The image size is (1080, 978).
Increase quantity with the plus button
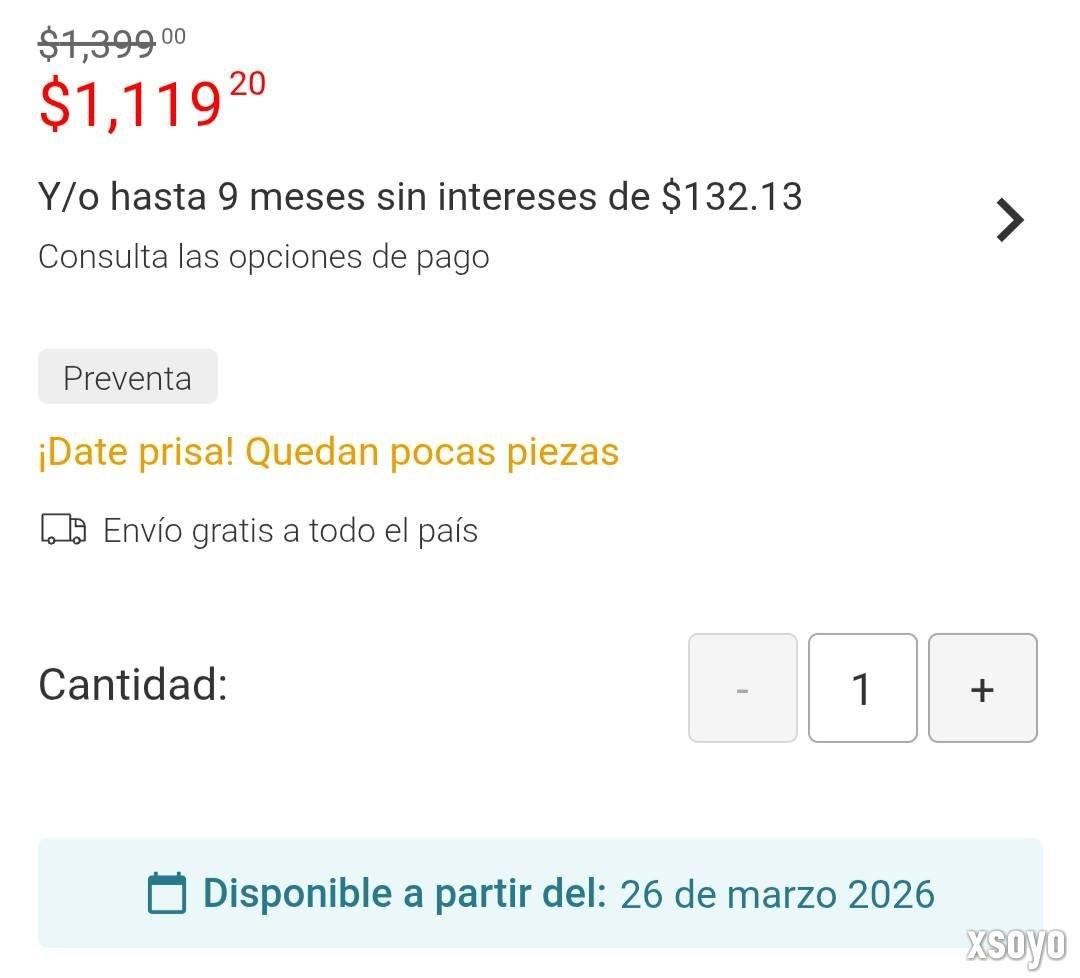pyautogui.click(x=982, y=688)
